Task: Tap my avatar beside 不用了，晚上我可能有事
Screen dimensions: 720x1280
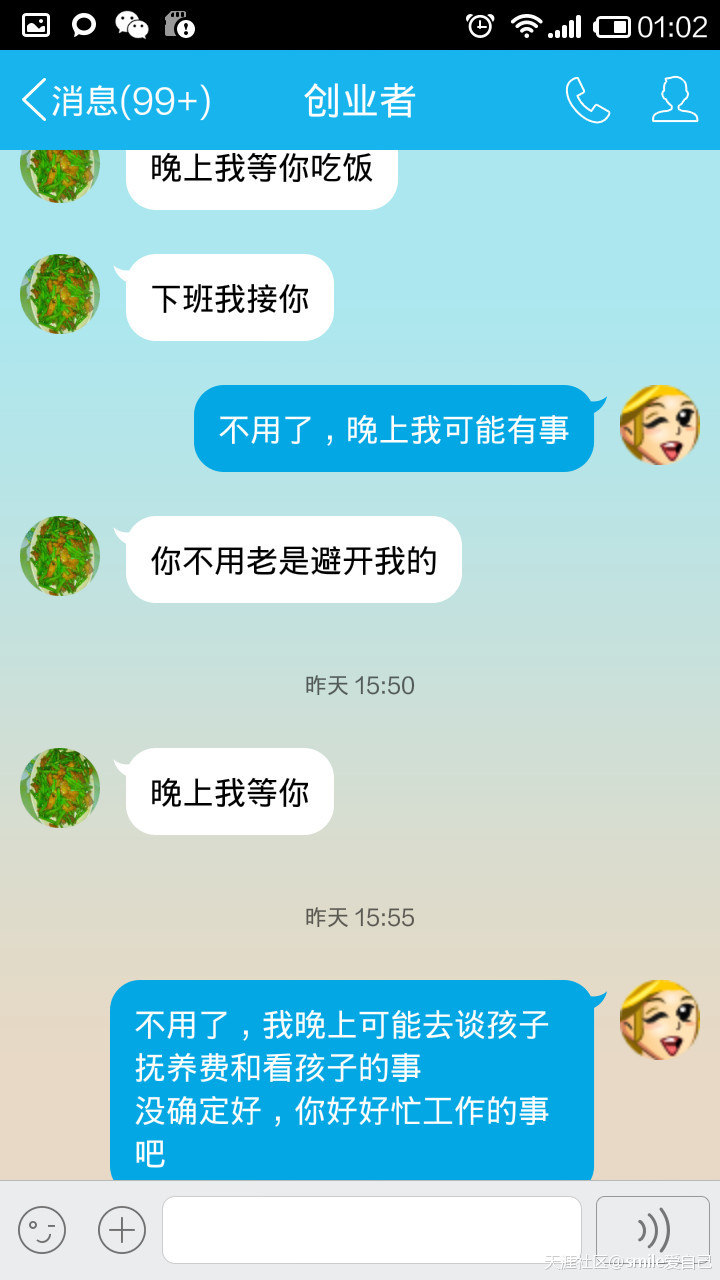Action: pyautogui.click(x=660, y=425)
